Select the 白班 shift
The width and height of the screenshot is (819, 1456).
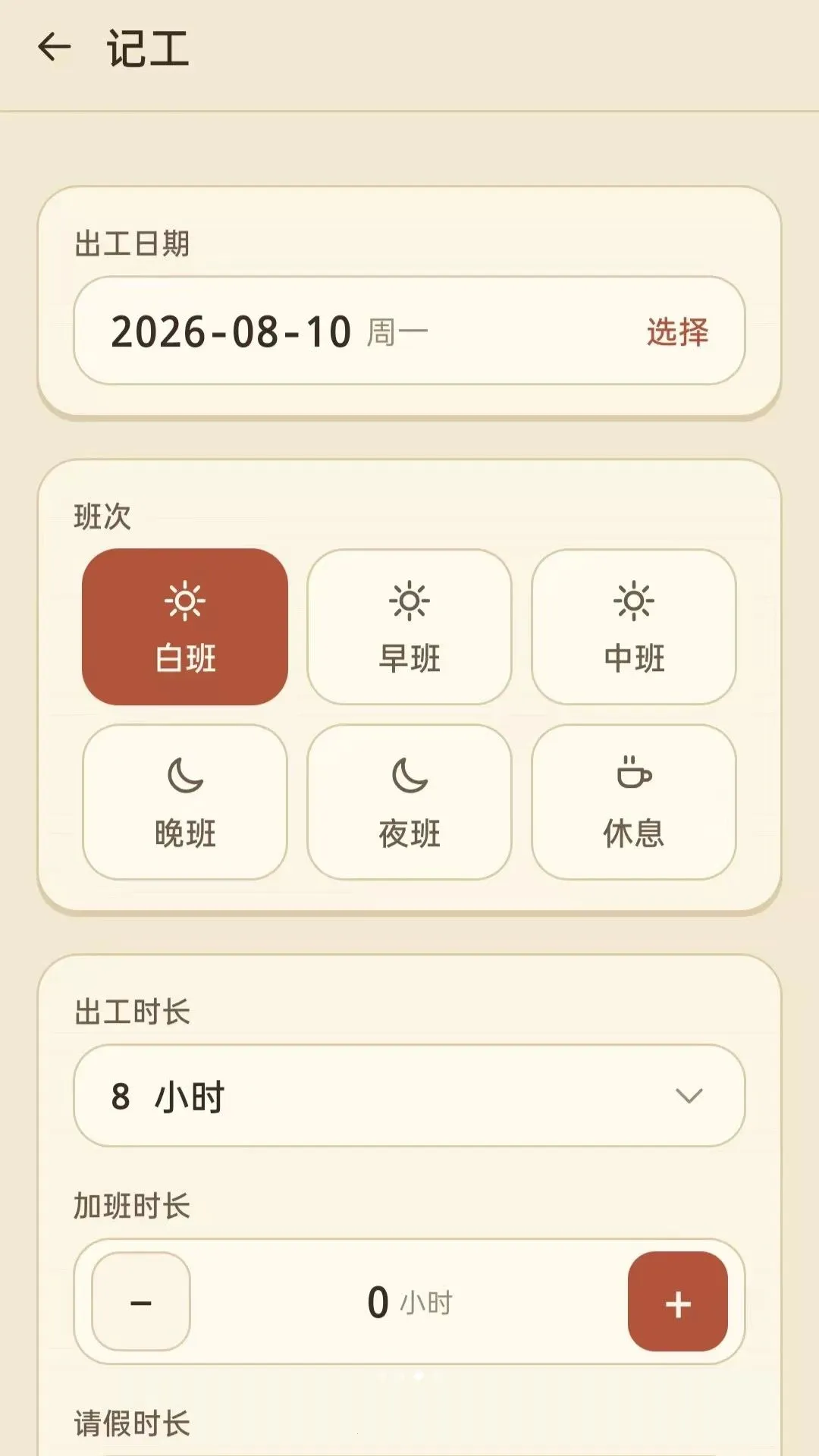point(185,626)
